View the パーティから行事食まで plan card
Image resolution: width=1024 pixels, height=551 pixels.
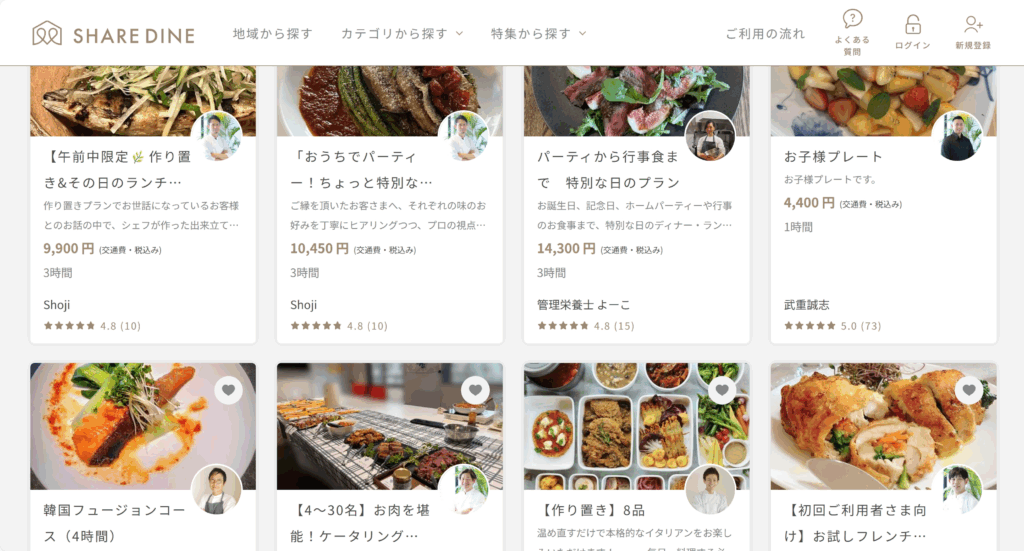coord(608,169)
